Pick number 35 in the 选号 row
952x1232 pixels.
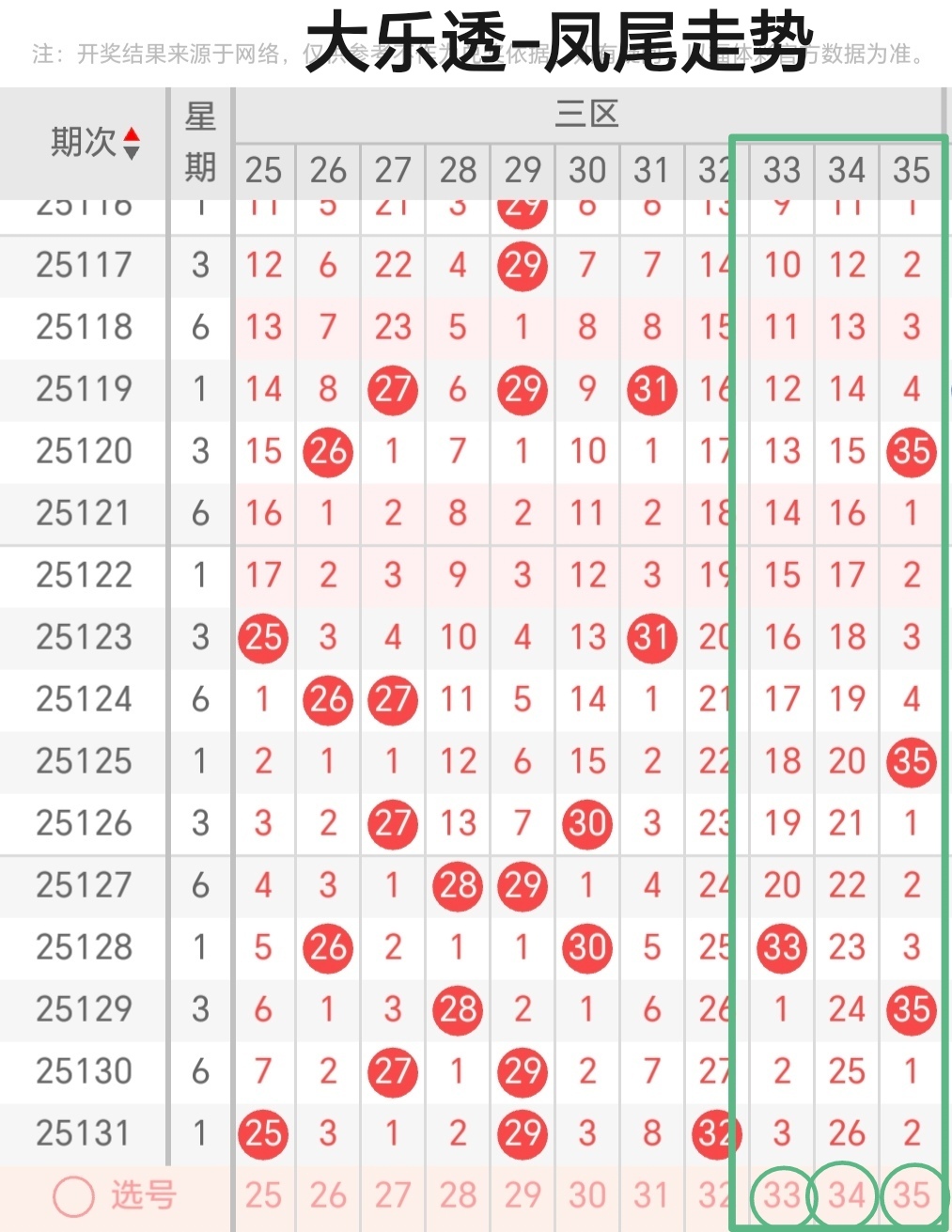click(x=912, y=1195)
